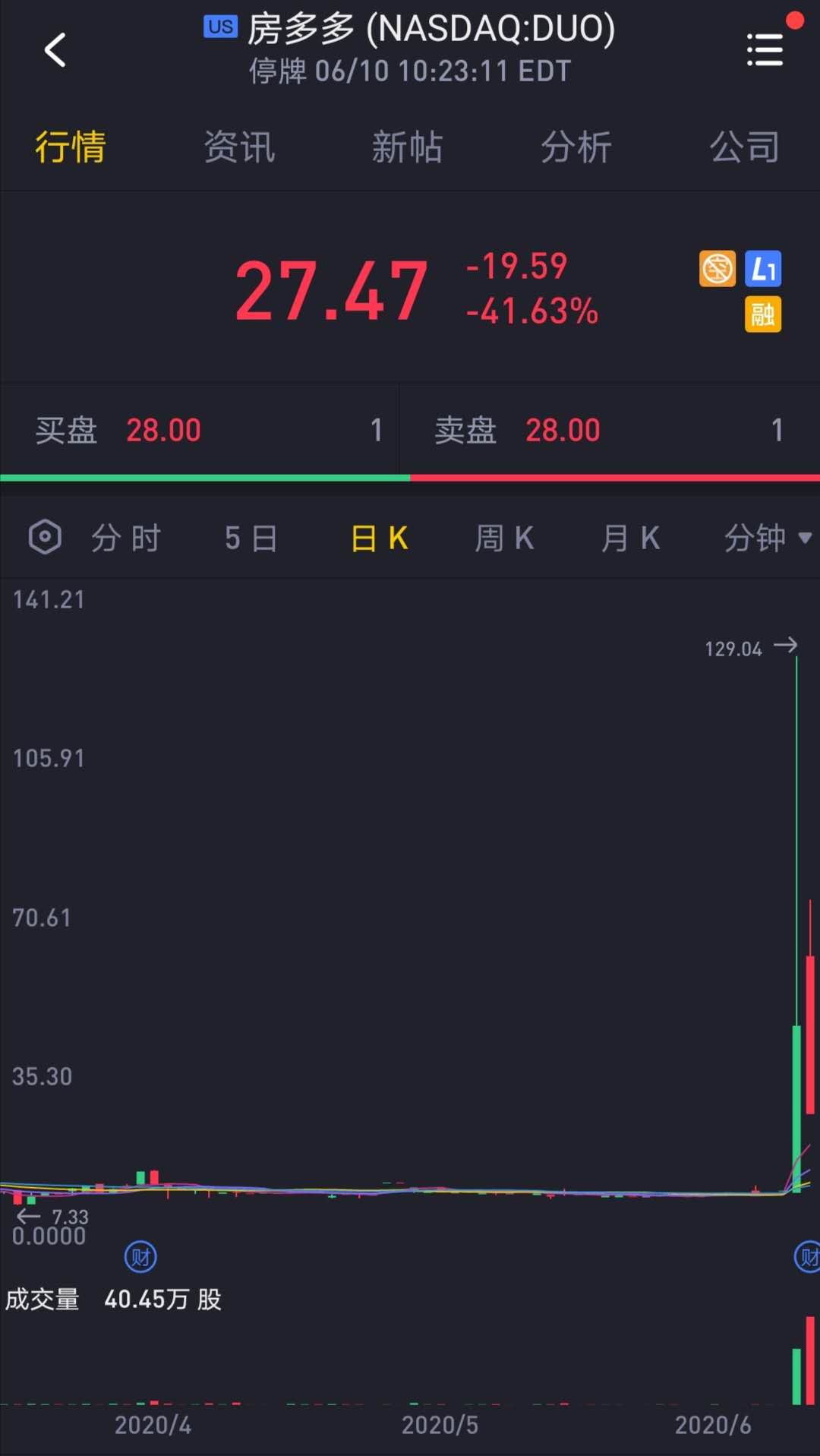Expand the 分钟 interval dropdown
Viewport: 820px width, 1456px height.
(x=767, y=538)
